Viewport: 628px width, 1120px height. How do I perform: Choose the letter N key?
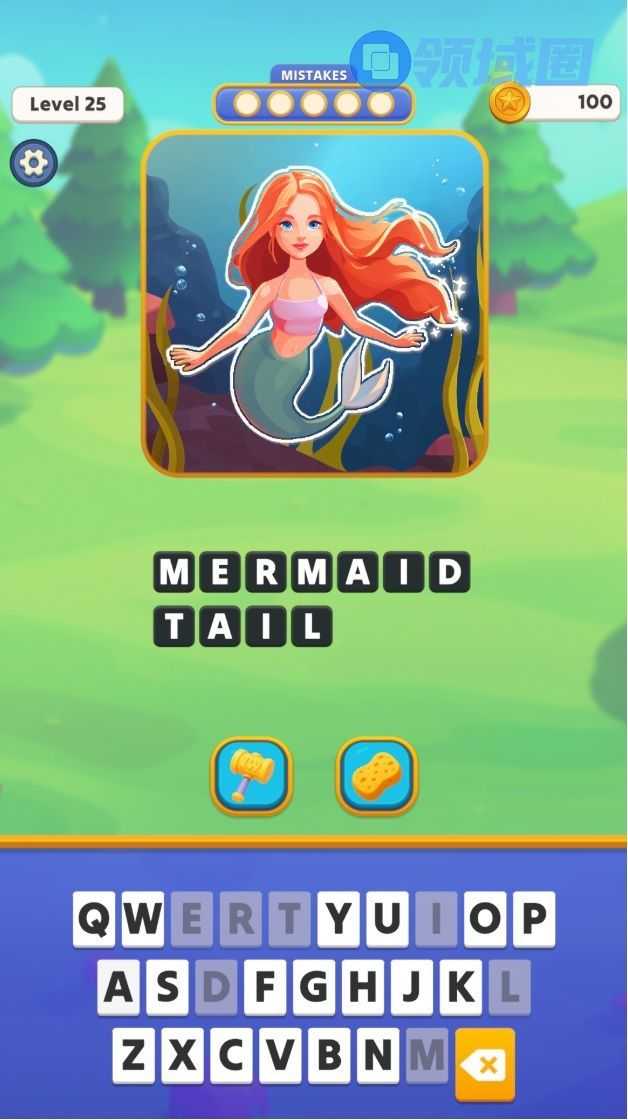pyautogui.click(x=378, y=1055)
